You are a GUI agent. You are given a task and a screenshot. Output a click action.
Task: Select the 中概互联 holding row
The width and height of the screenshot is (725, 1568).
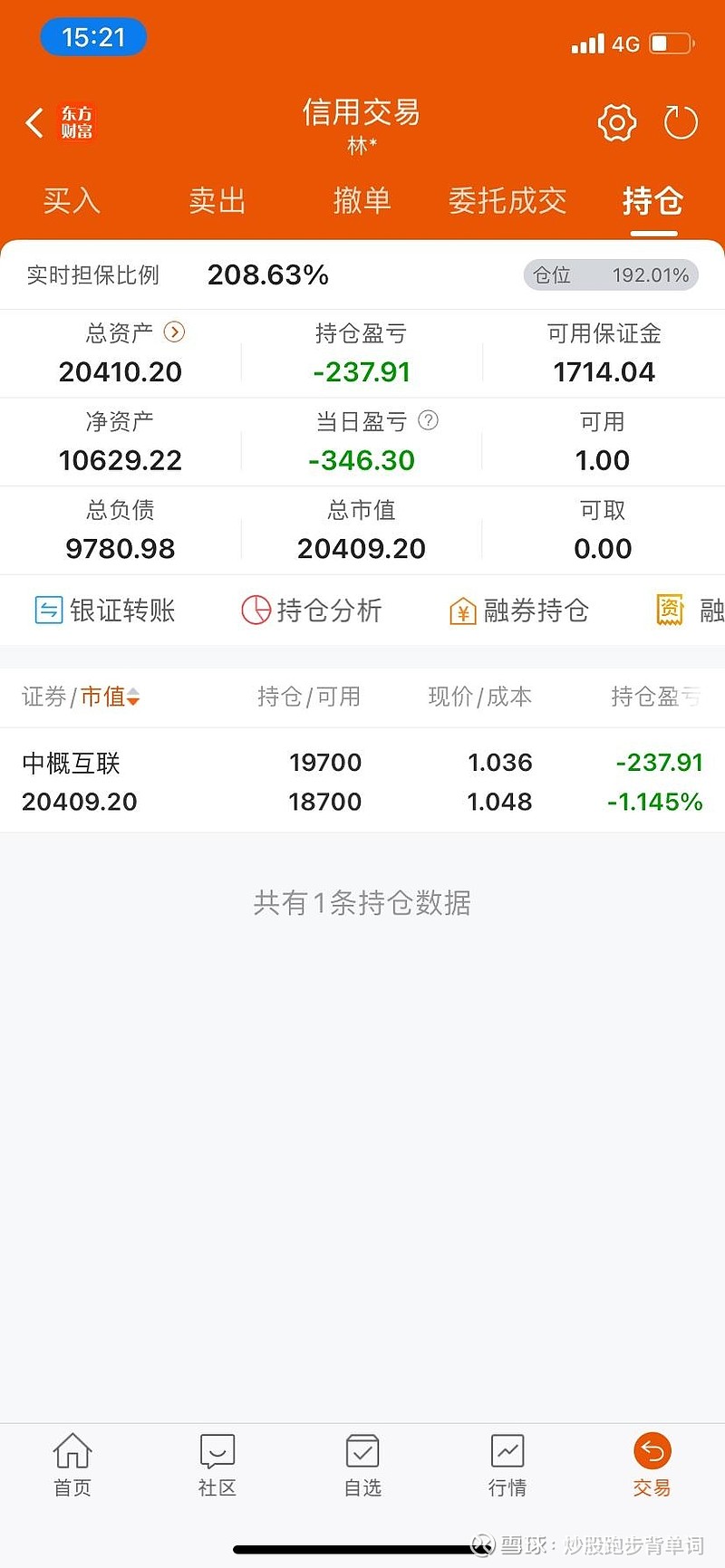pos(362,781)
